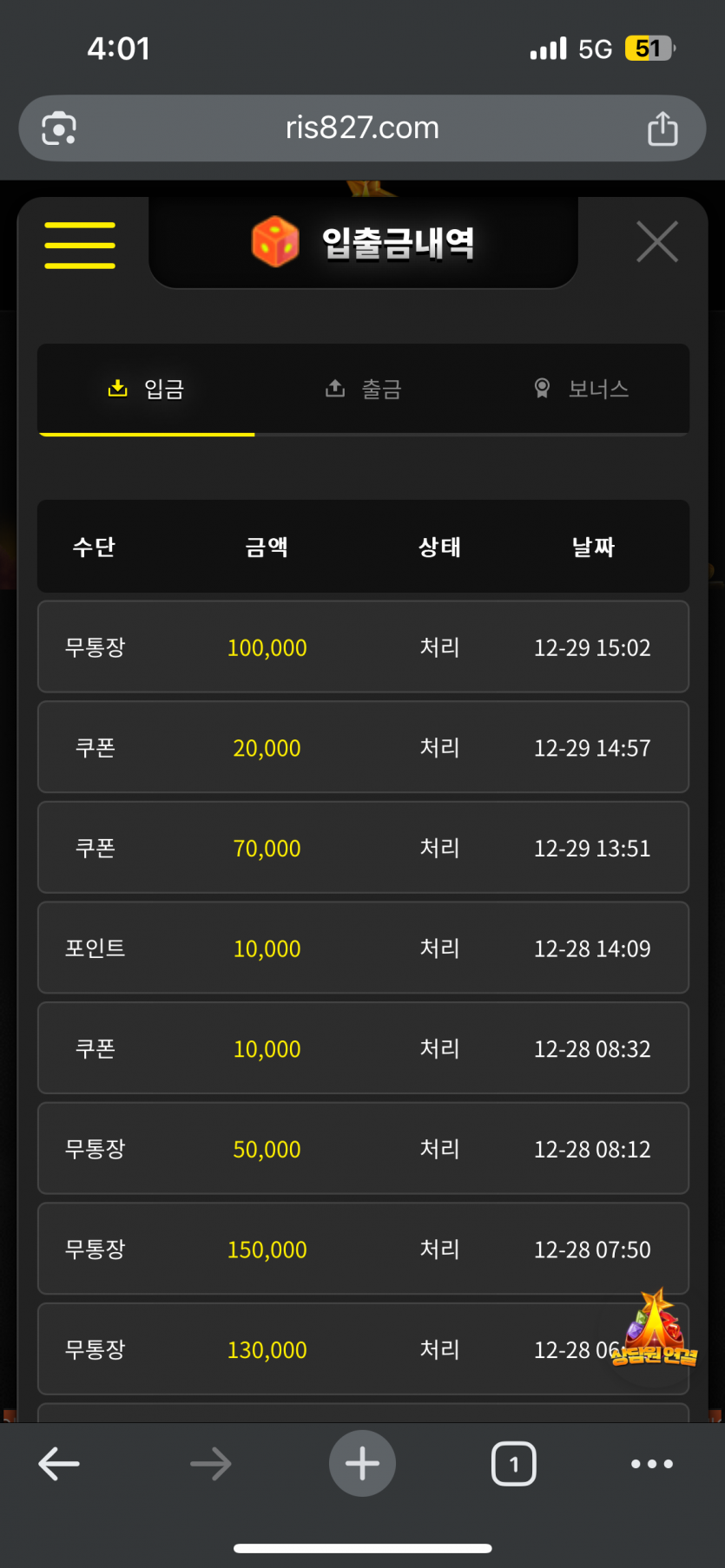Switch to the 보너스 tab

pos(581,389)
